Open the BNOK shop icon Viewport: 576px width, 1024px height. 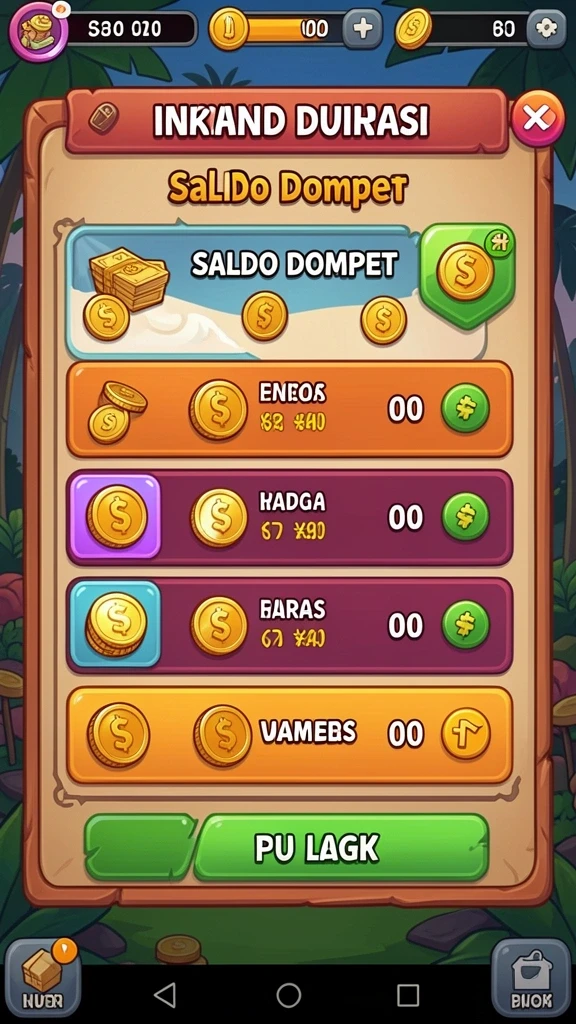pyautogui.click(x=531, y=978)
